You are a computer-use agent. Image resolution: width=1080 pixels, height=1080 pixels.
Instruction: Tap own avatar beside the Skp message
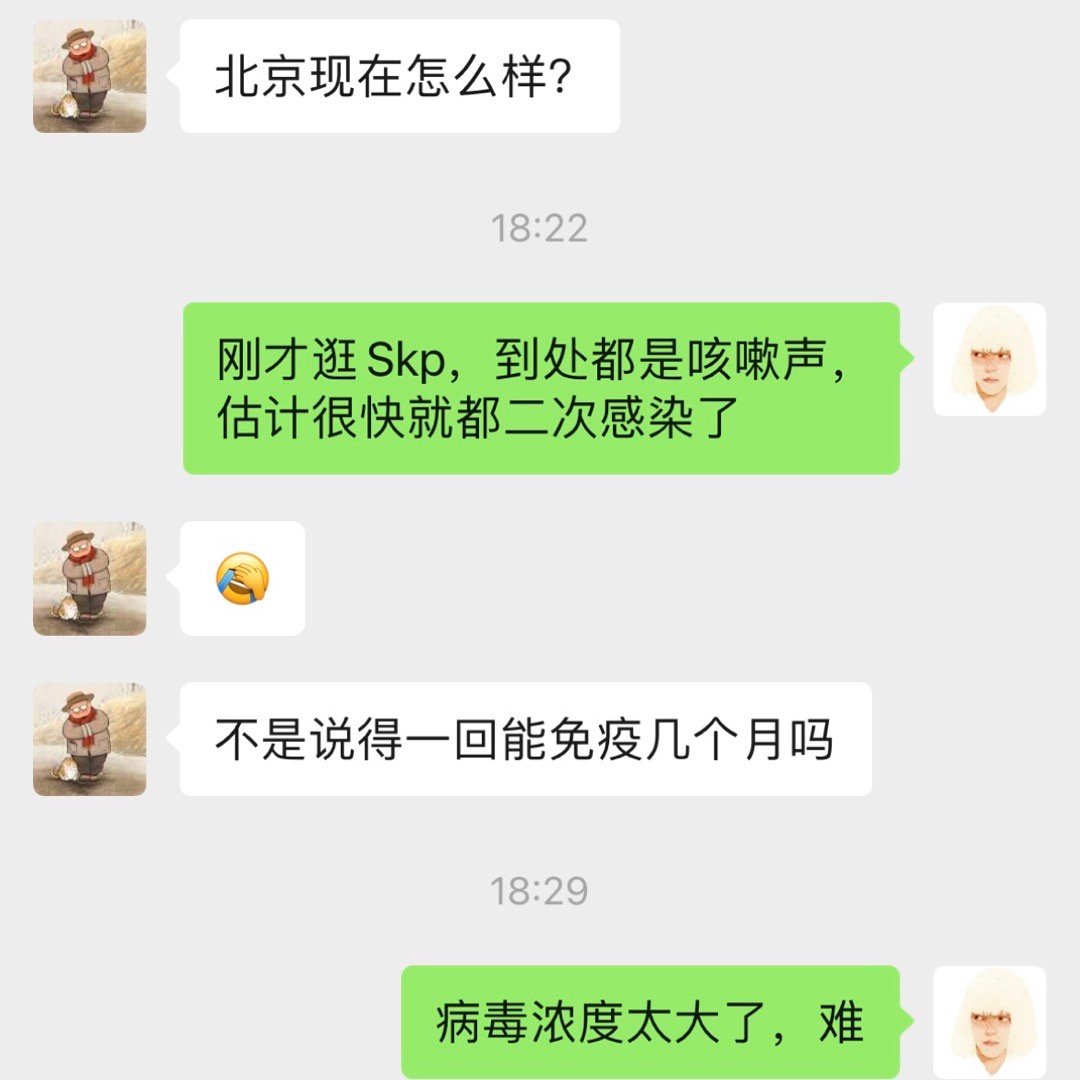[989, 360]
